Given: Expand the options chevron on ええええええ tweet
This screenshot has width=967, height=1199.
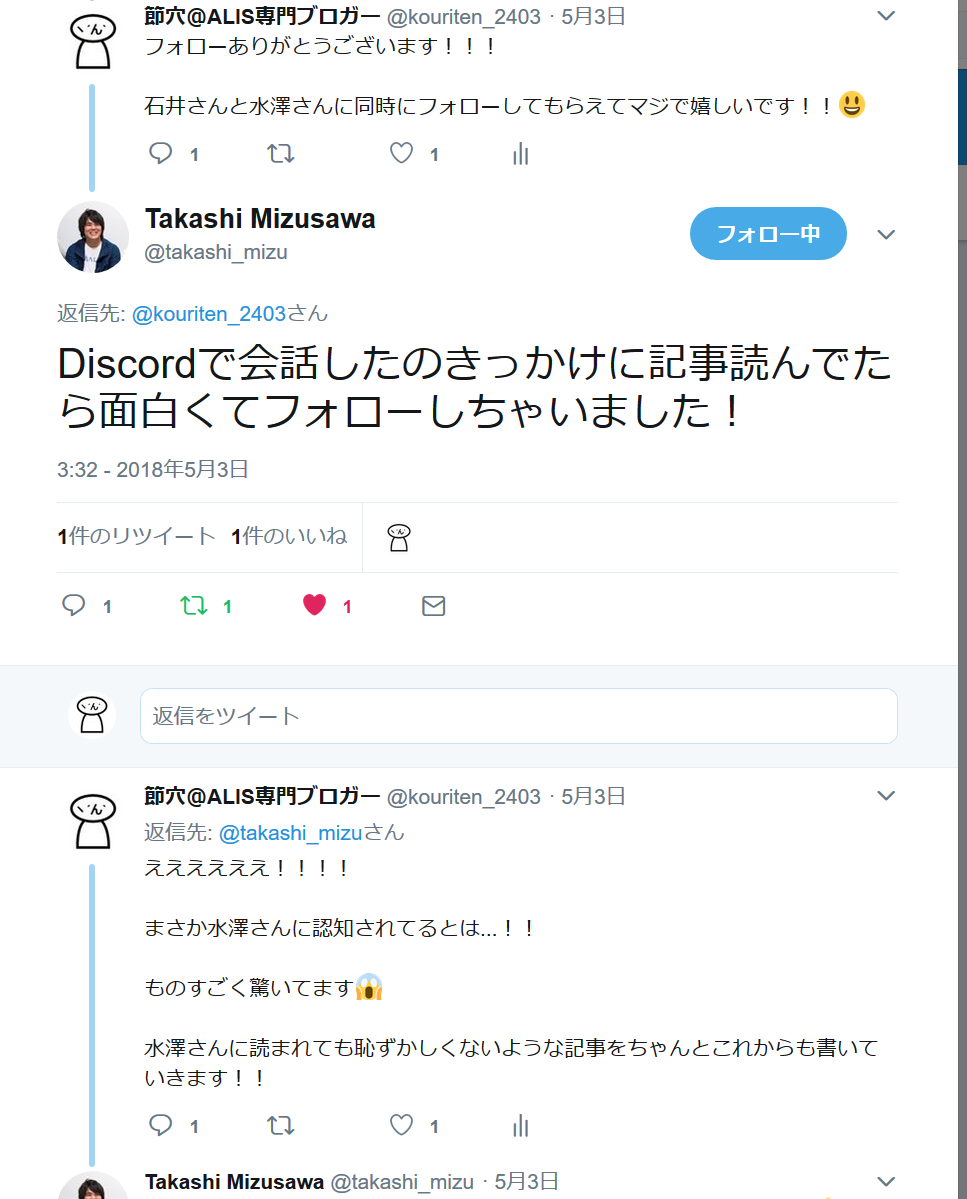Looking at the screenshot, I should (x=886, y=796).
